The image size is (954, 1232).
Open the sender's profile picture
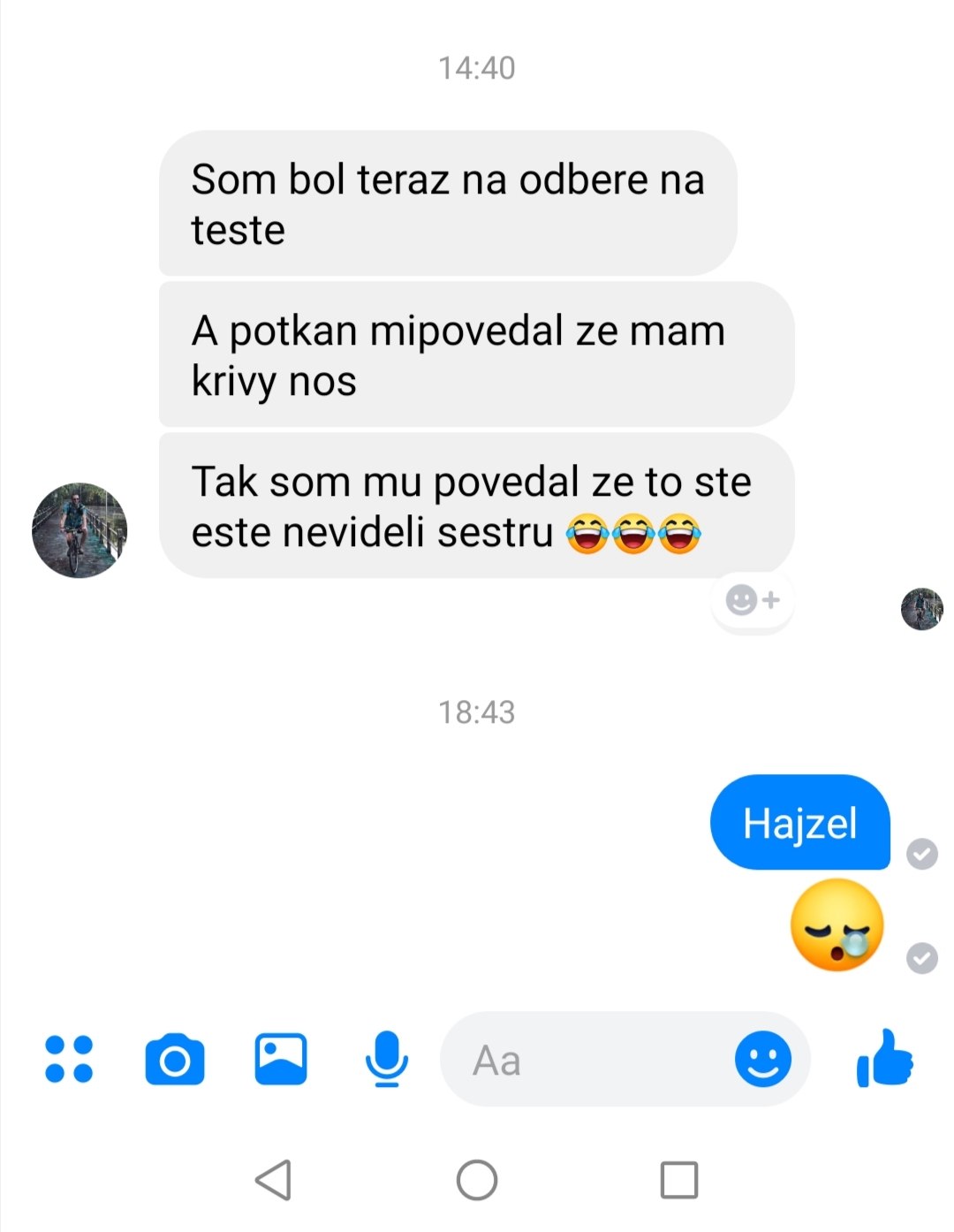tap(79, 530)
